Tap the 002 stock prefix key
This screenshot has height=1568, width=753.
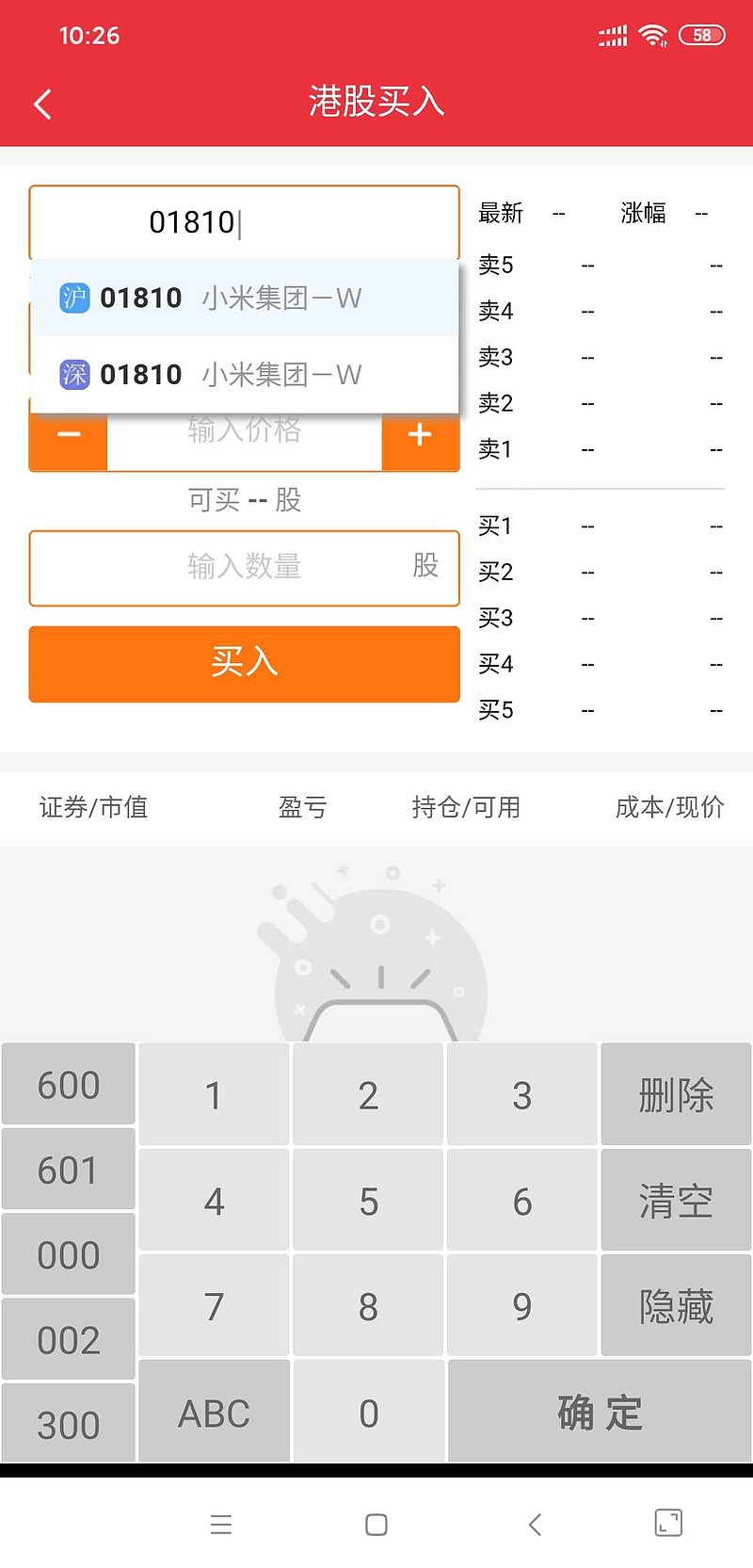pos(67,1339)
